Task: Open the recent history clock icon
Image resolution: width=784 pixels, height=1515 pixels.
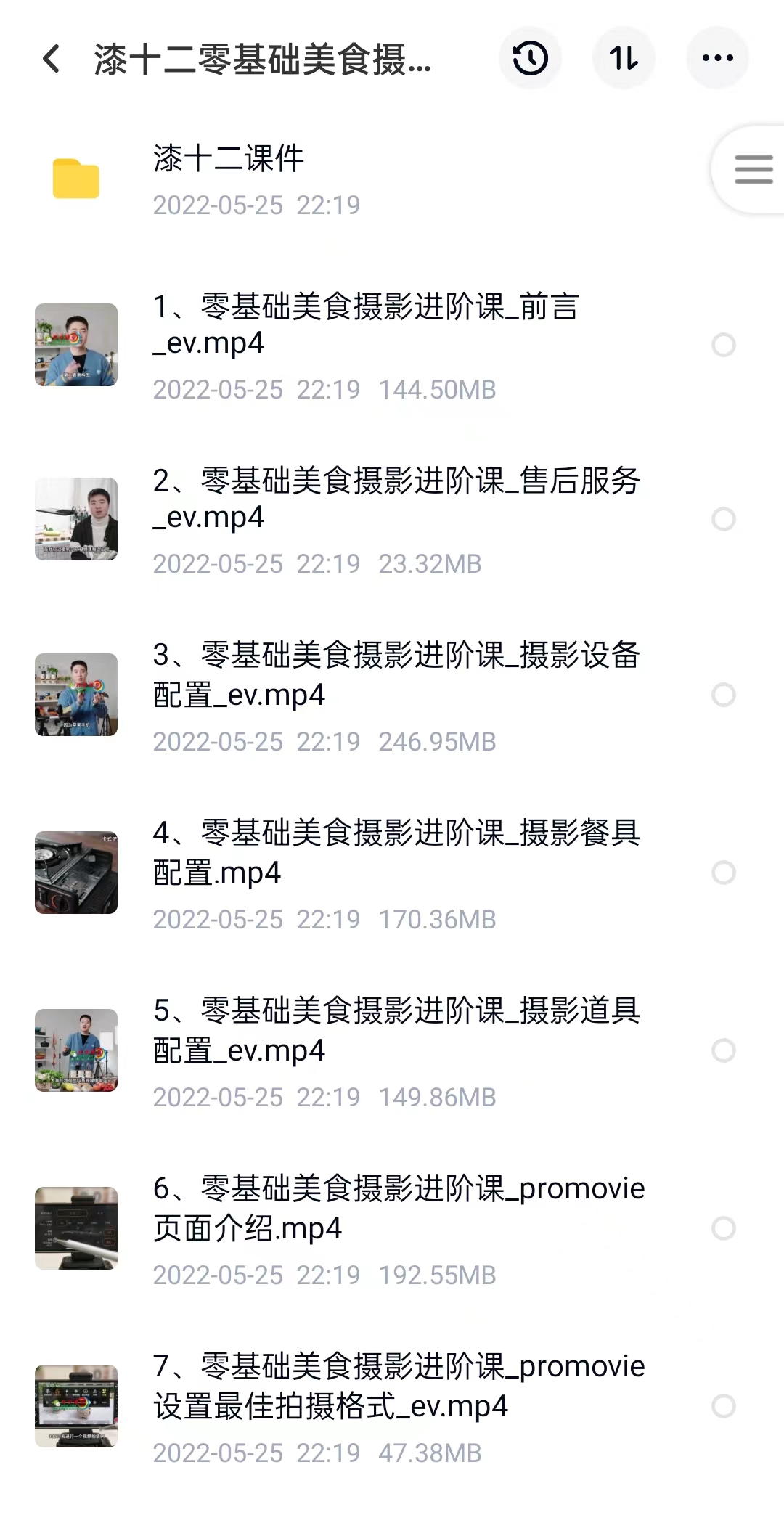Action: (530, 58)
